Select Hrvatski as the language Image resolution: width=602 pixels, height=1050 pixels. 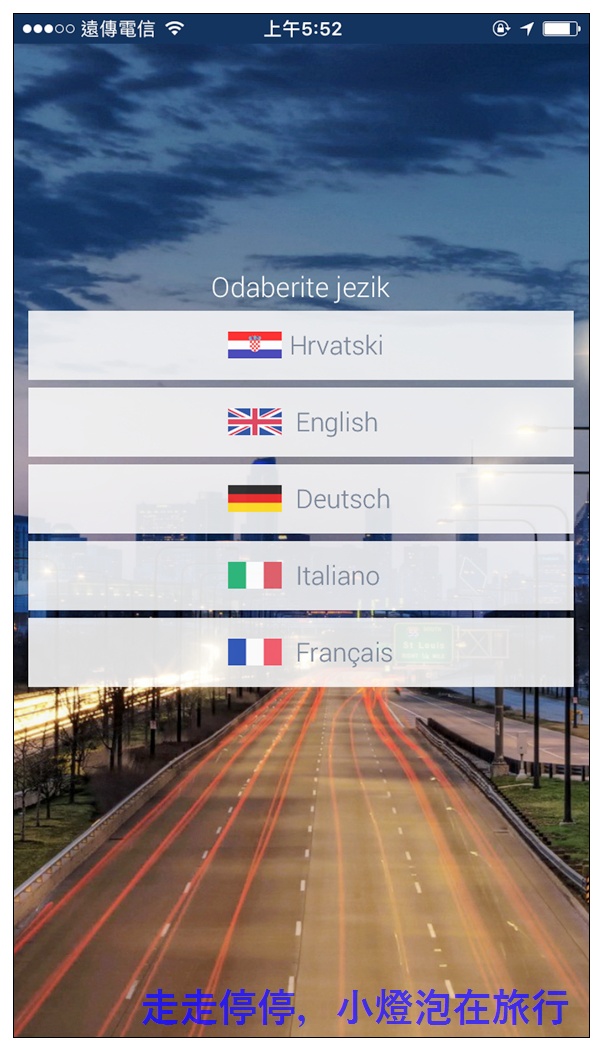tap(301, 346)
